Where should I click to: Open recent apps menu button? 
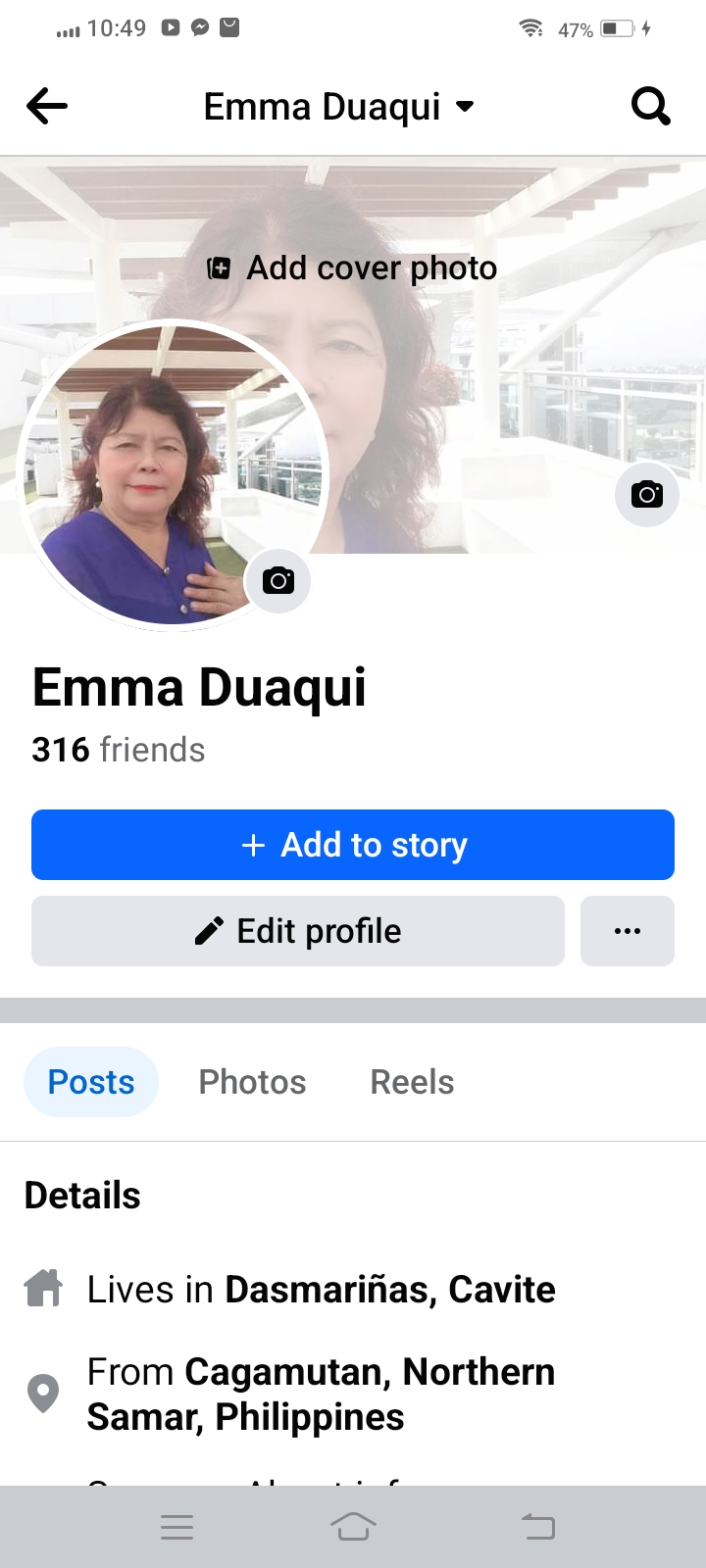[x=176, y=1527]
